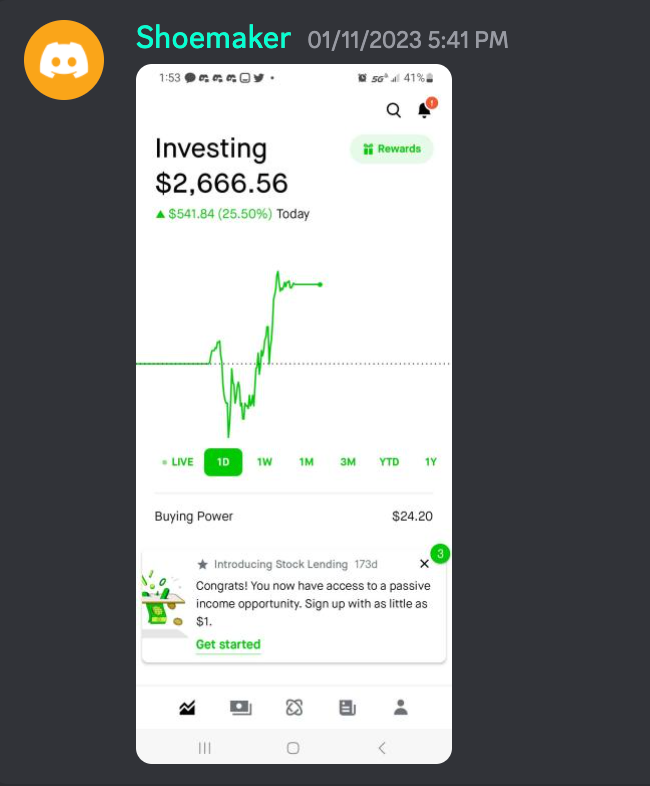Viewport: 650px width, 786px height.
Task: Tap the Shoemaker username
Action: coord(213,38)
